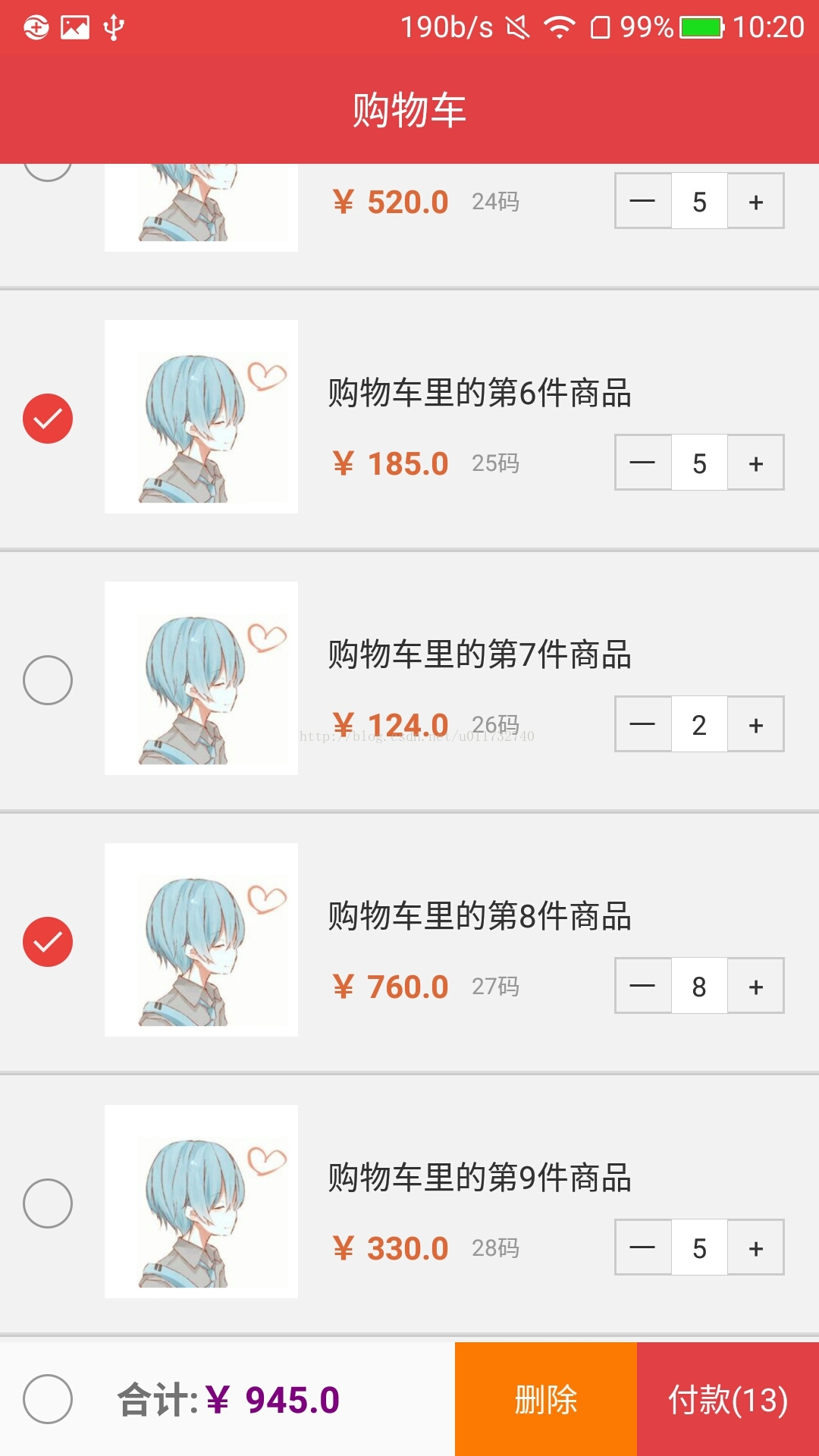Viewport: 819px width, 1456px height.
Task: Increase quantity of the ¥124.0 item
Action: (756, 724)
